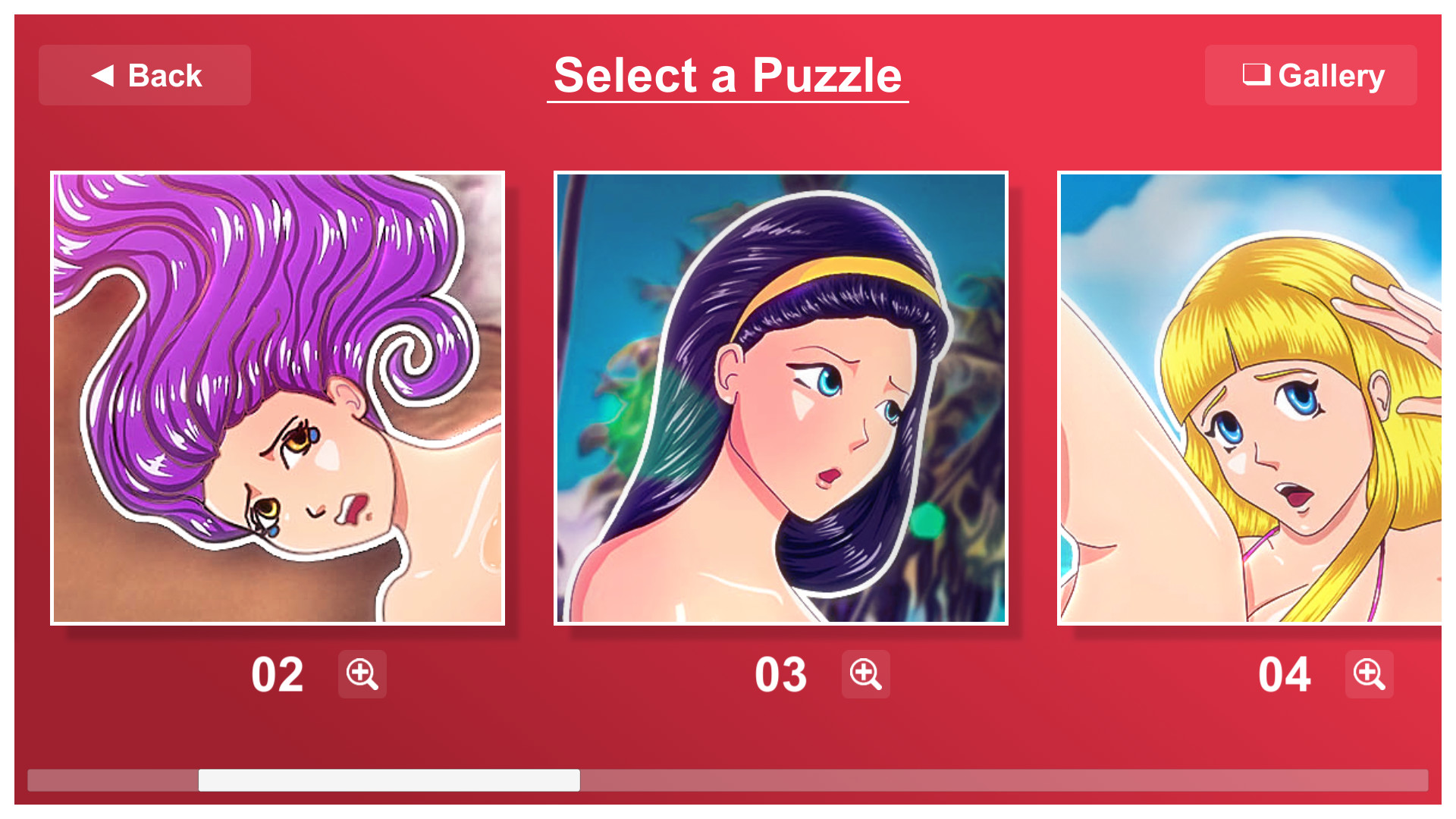Viewport: 1456px width, 819px height.
Task: Select puzzle 02 with purple-haired character
Action: point(278,398)
